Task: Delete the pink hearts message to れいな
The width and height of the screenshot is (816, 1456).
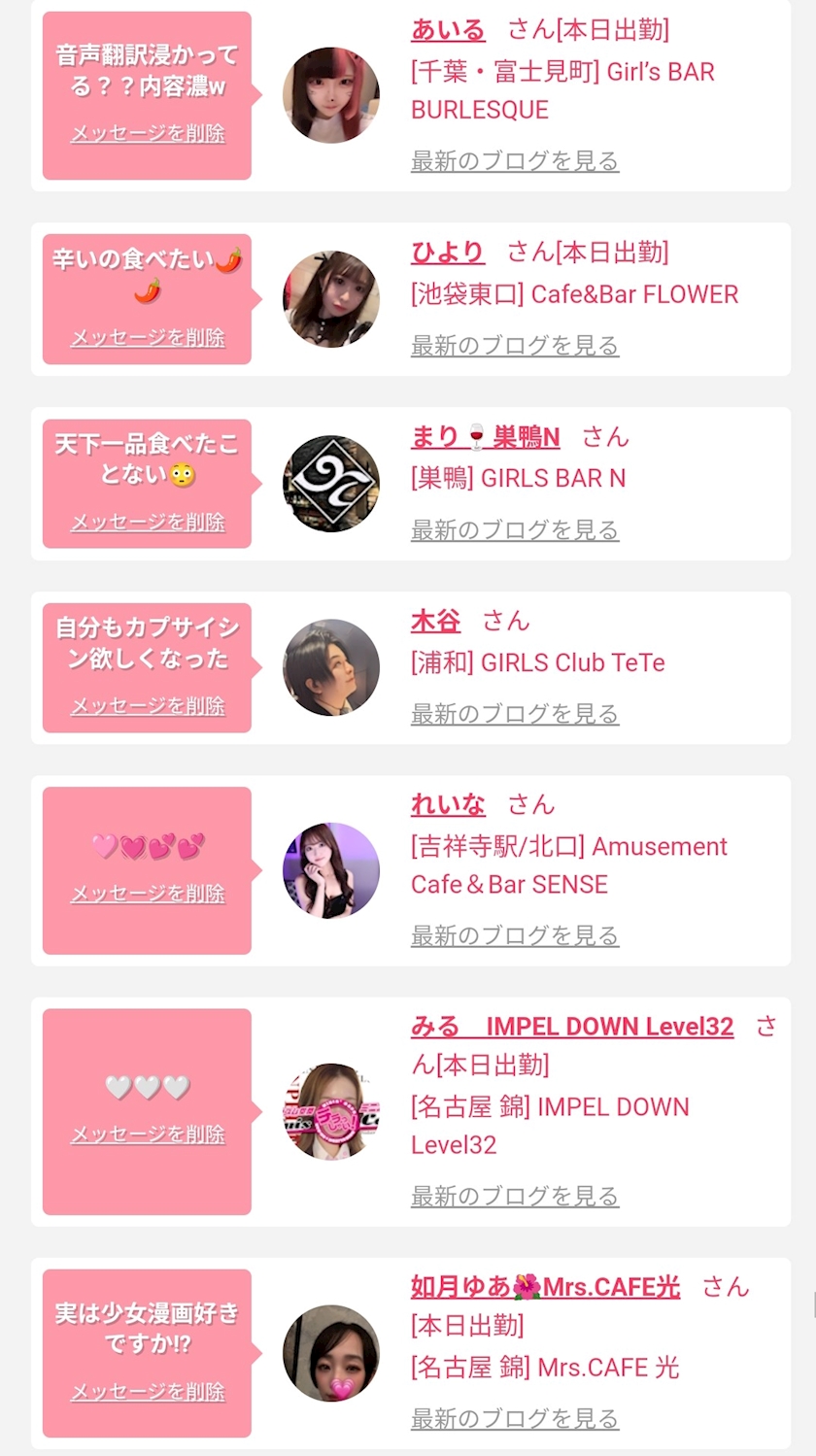Action: point(148,894)
